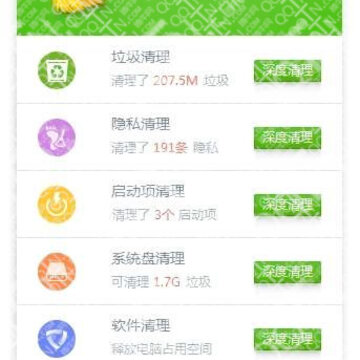
Task: Run 深度清理 on 启动项清理
Action: [x=287, y=205]
